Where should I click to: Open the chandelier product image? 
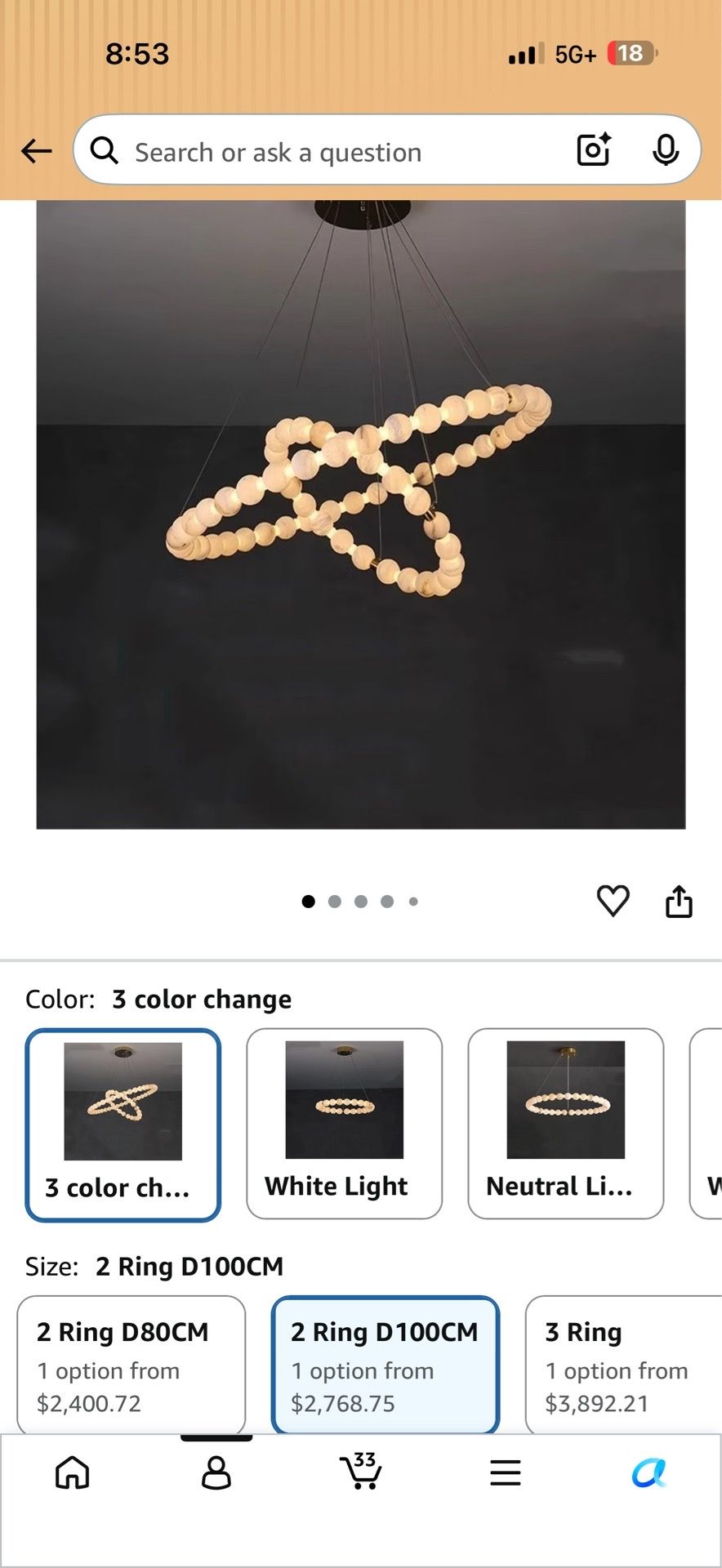point(361,514)
